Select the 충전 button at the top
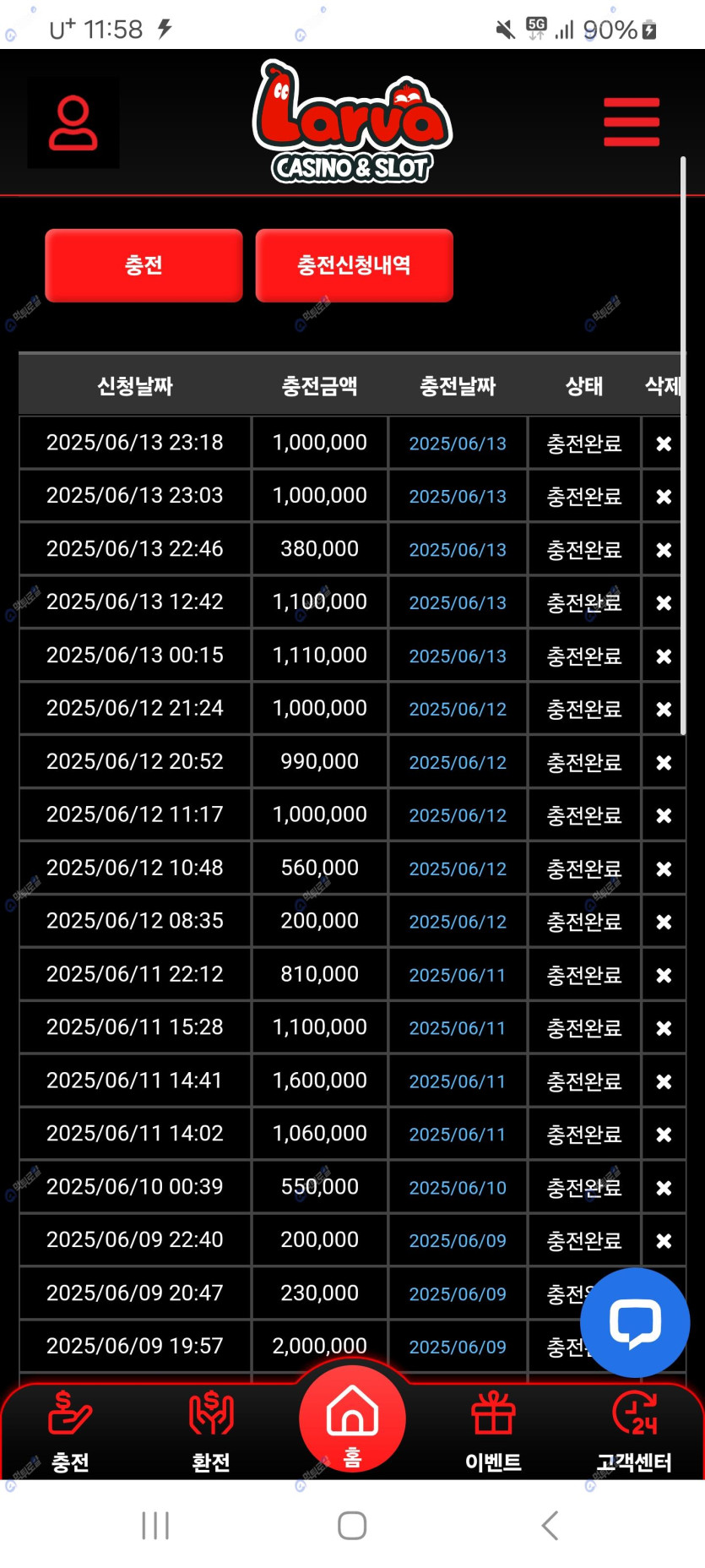The height and width of the screenshot is (1568, 705). pos(144,265)
